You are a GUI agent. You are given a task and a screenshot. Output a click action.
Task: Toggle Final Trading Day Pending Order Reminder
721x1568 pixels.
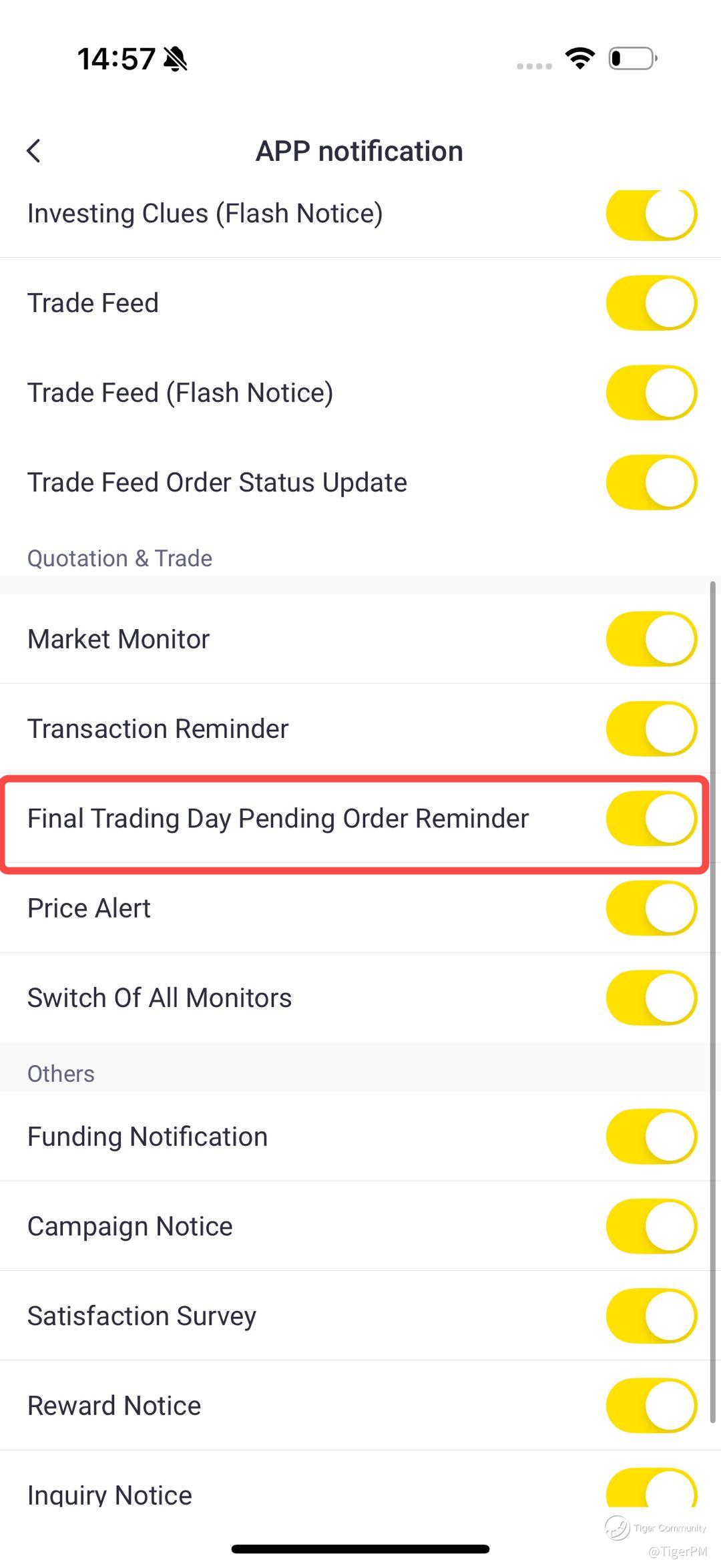652,818
